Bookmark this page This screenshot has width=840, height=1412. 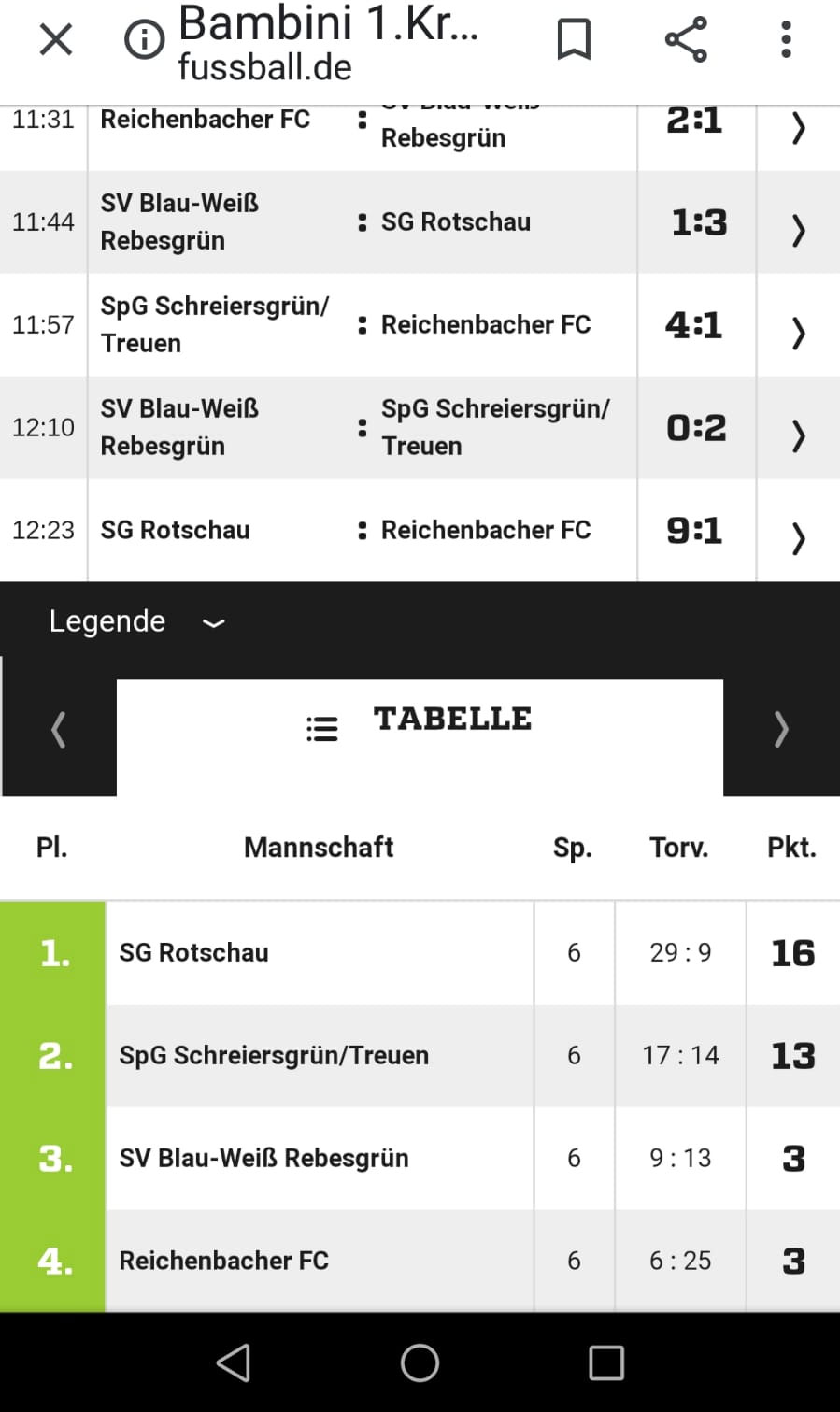pyautogui.click(x=574, y=40)
